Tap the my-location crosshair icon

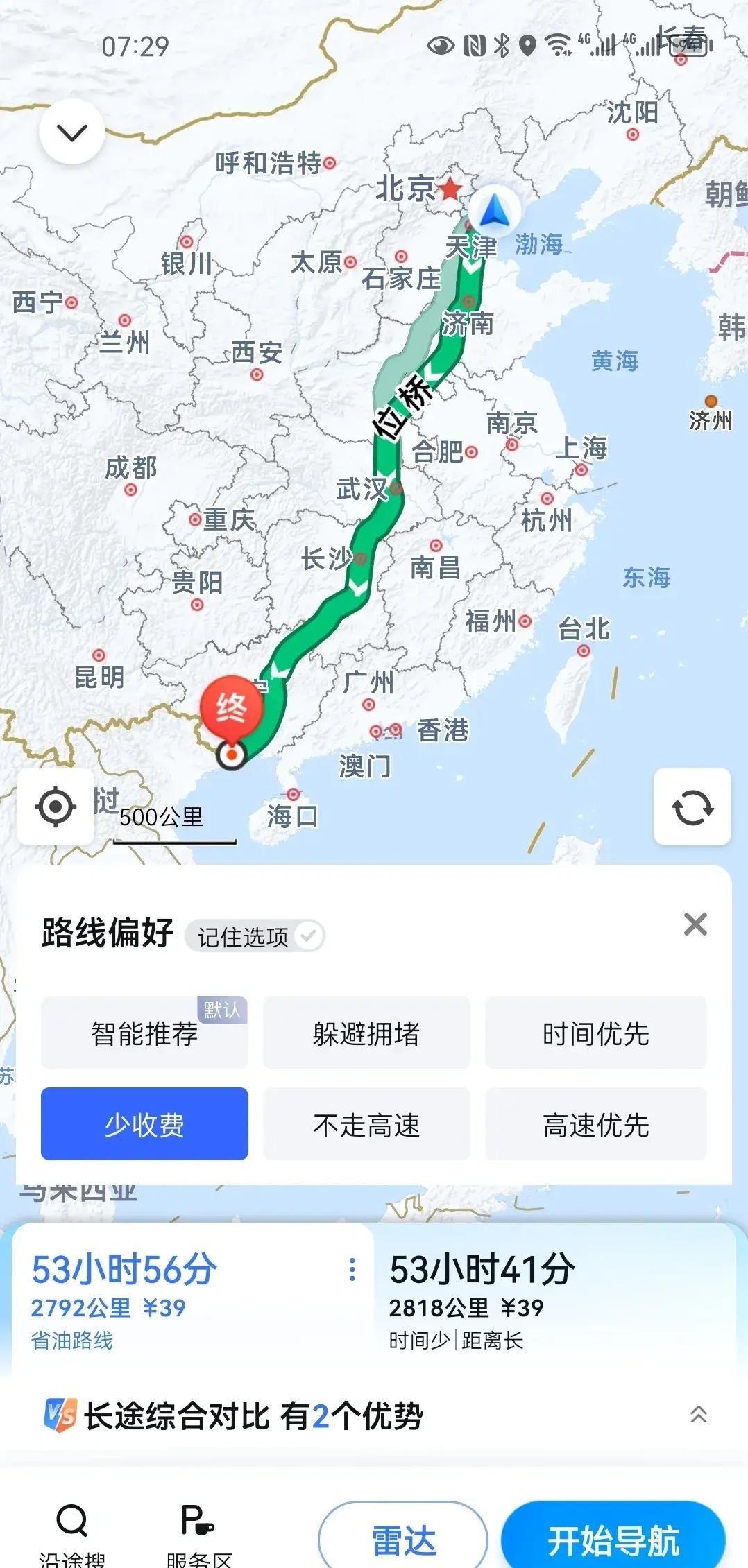coord(56,807)
